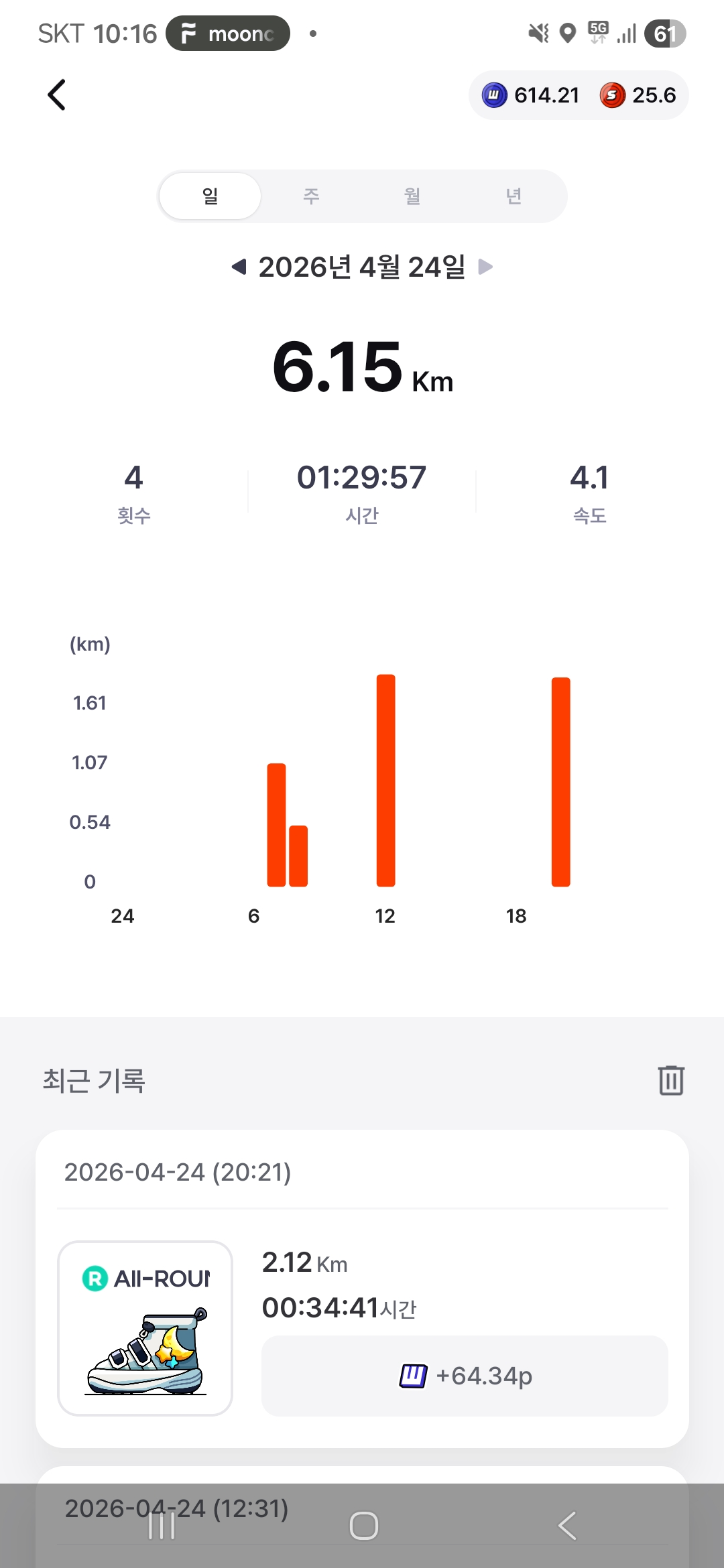Switch to the 주 (week) tab
Viewport: 724px width, 1568px height.
[x=311, y=196]
